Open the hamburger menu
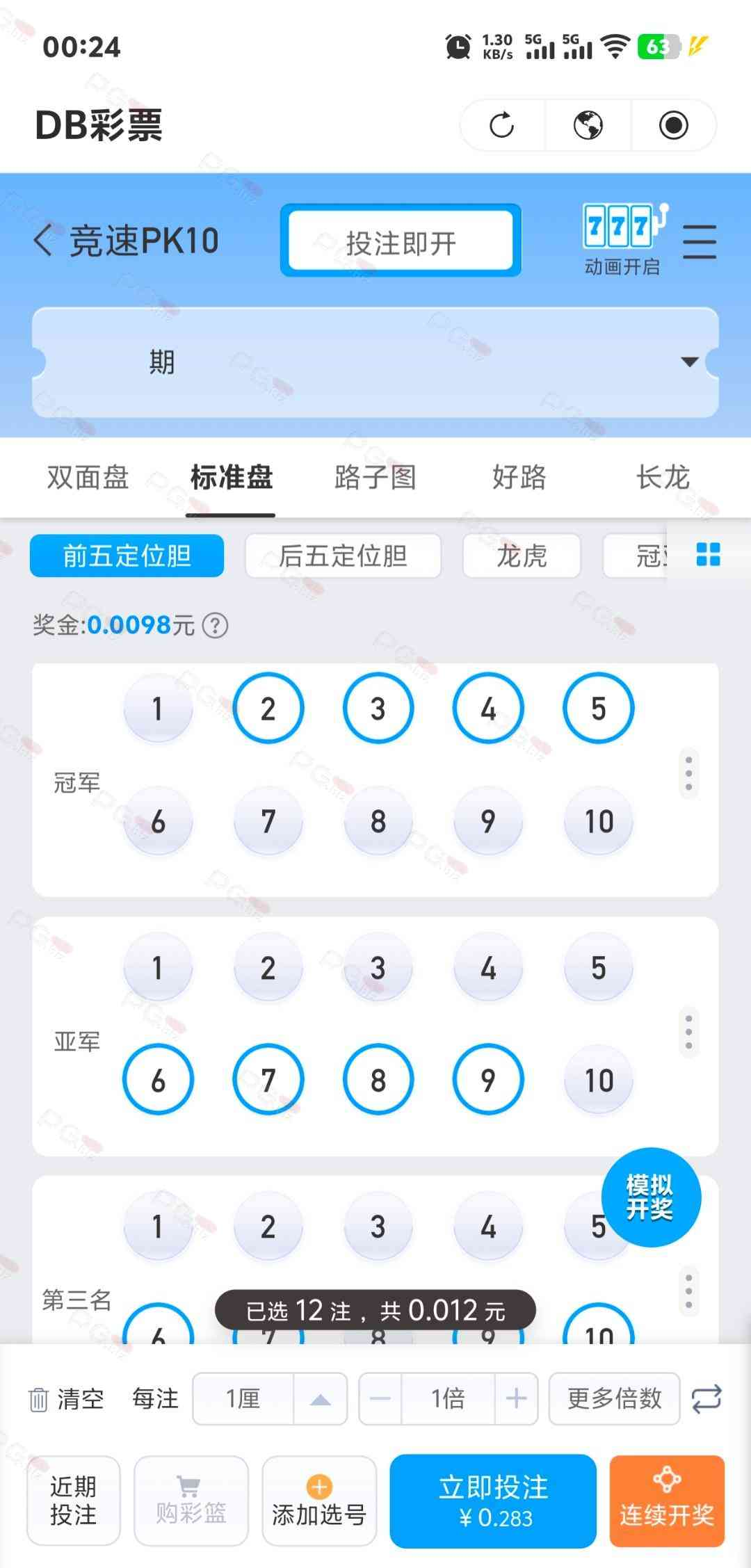This screenshot has width=751, height=1568. [x=699, y=241]
